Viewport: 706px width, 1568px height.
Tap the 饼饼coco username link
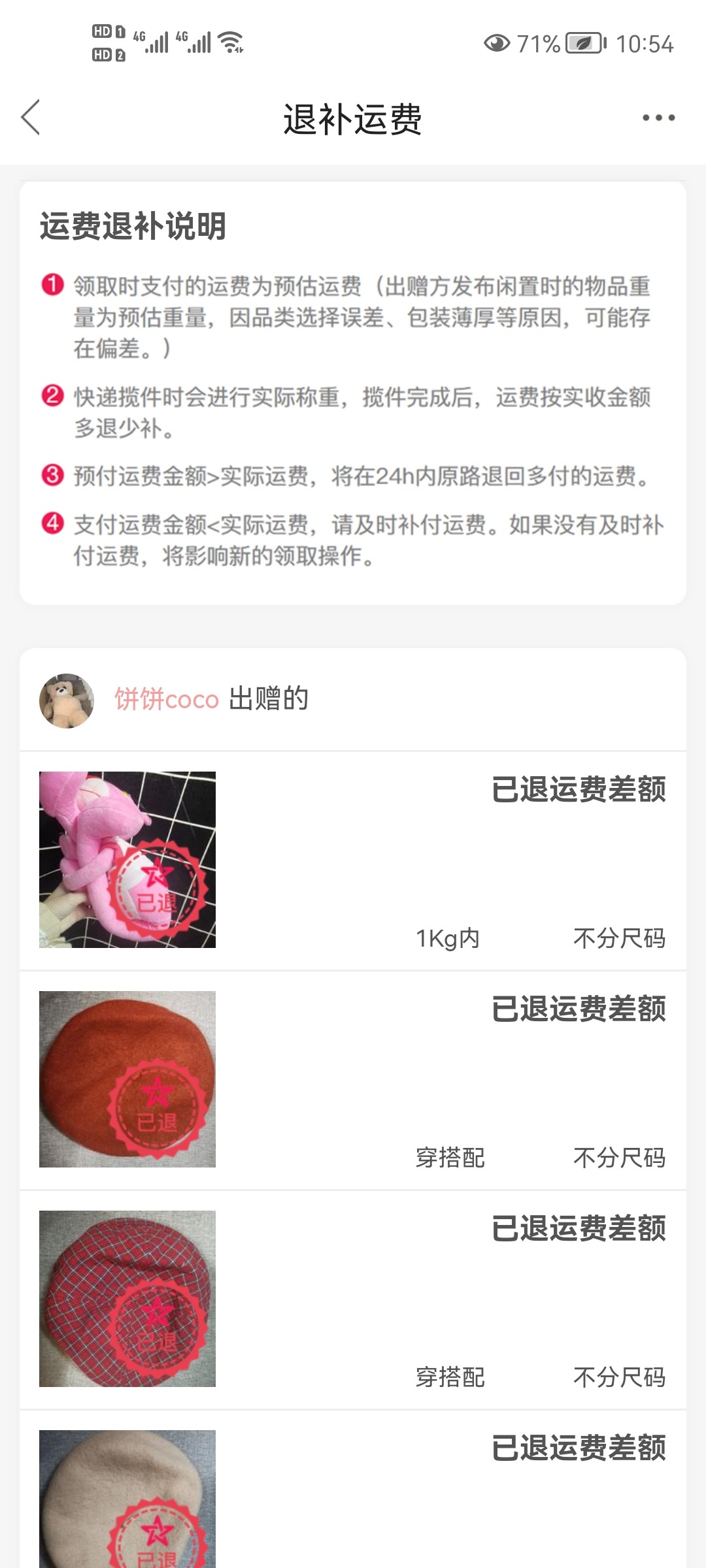(167, 699)
